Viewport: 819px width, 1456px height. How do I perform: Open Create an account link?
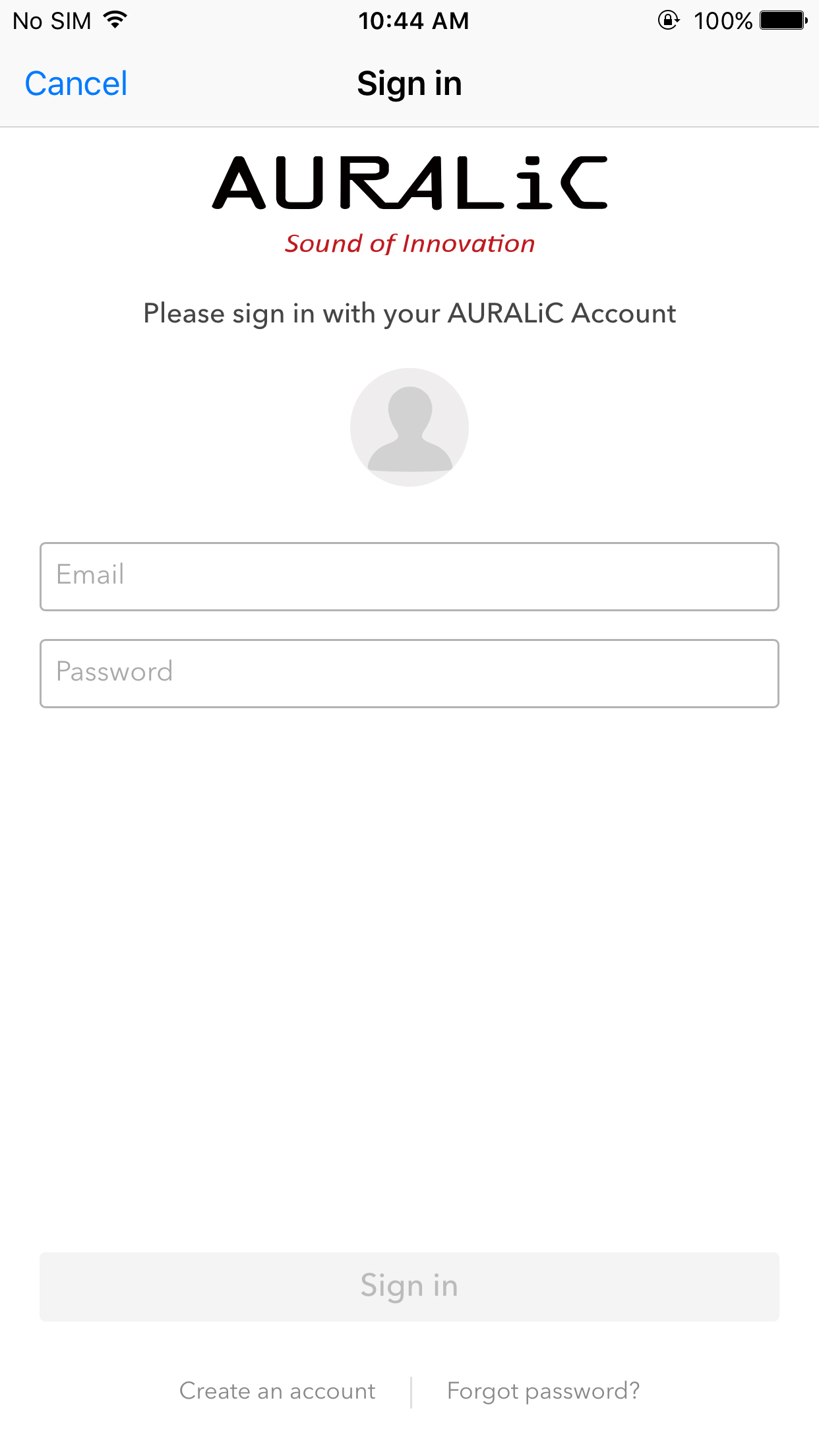tap(278, 1391)
